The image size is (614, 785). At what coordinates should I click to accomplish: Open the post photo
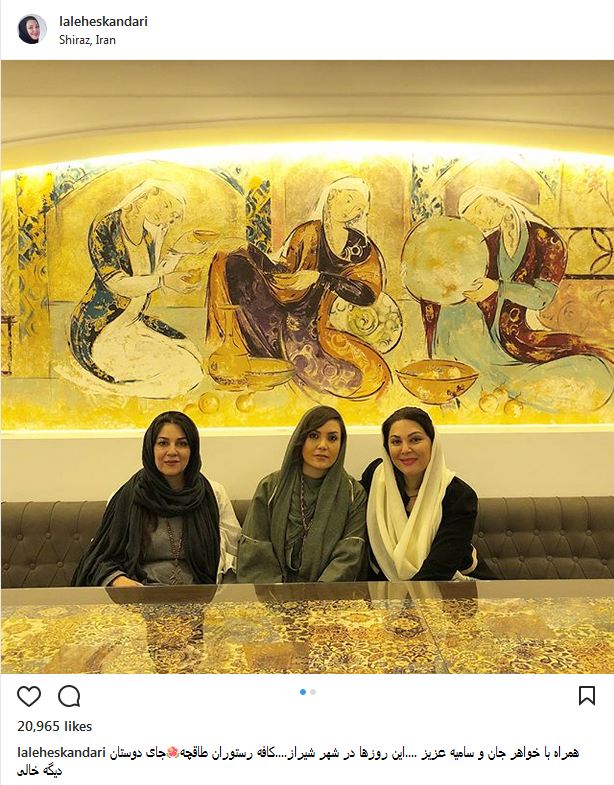click(307, 366)
